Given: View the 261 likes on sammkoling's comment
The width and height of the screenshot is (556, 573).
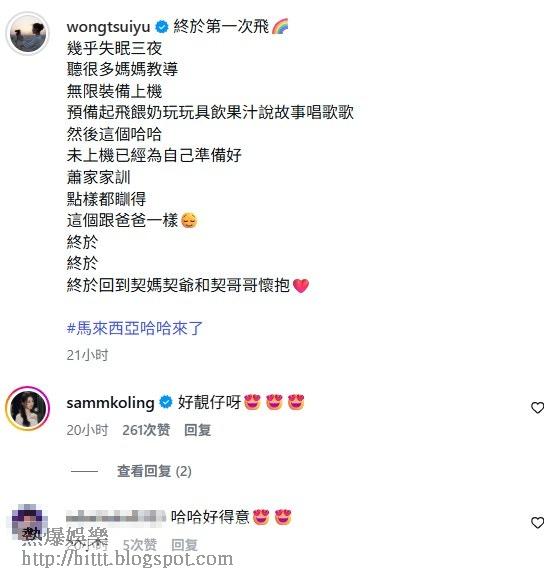Looking at the screenshot, I should pos(146,430).
